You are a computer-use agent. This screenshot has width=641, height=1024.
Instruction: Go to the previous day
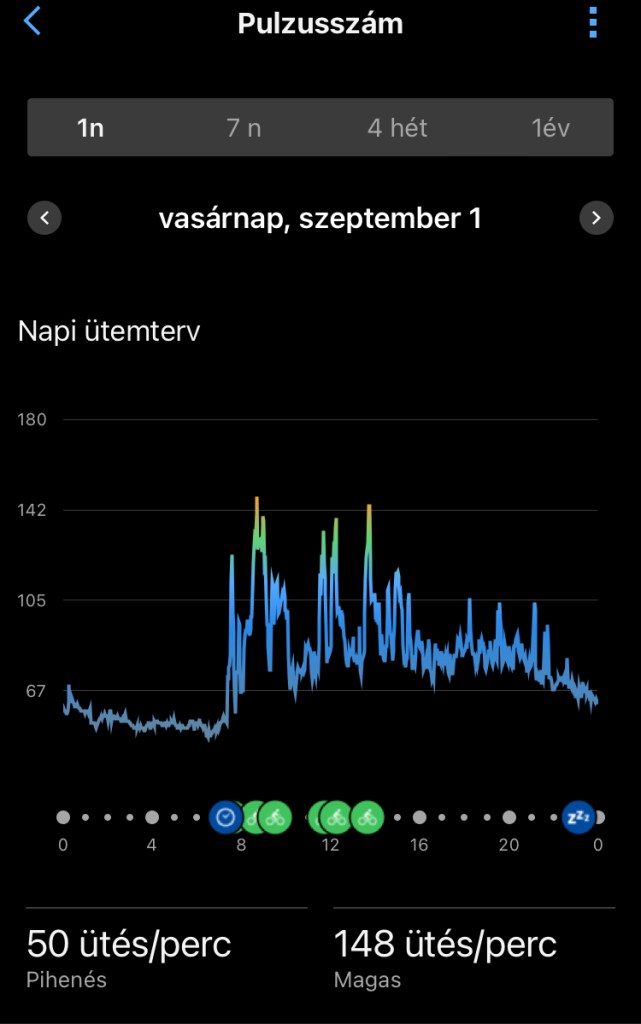tap(45, 218)
